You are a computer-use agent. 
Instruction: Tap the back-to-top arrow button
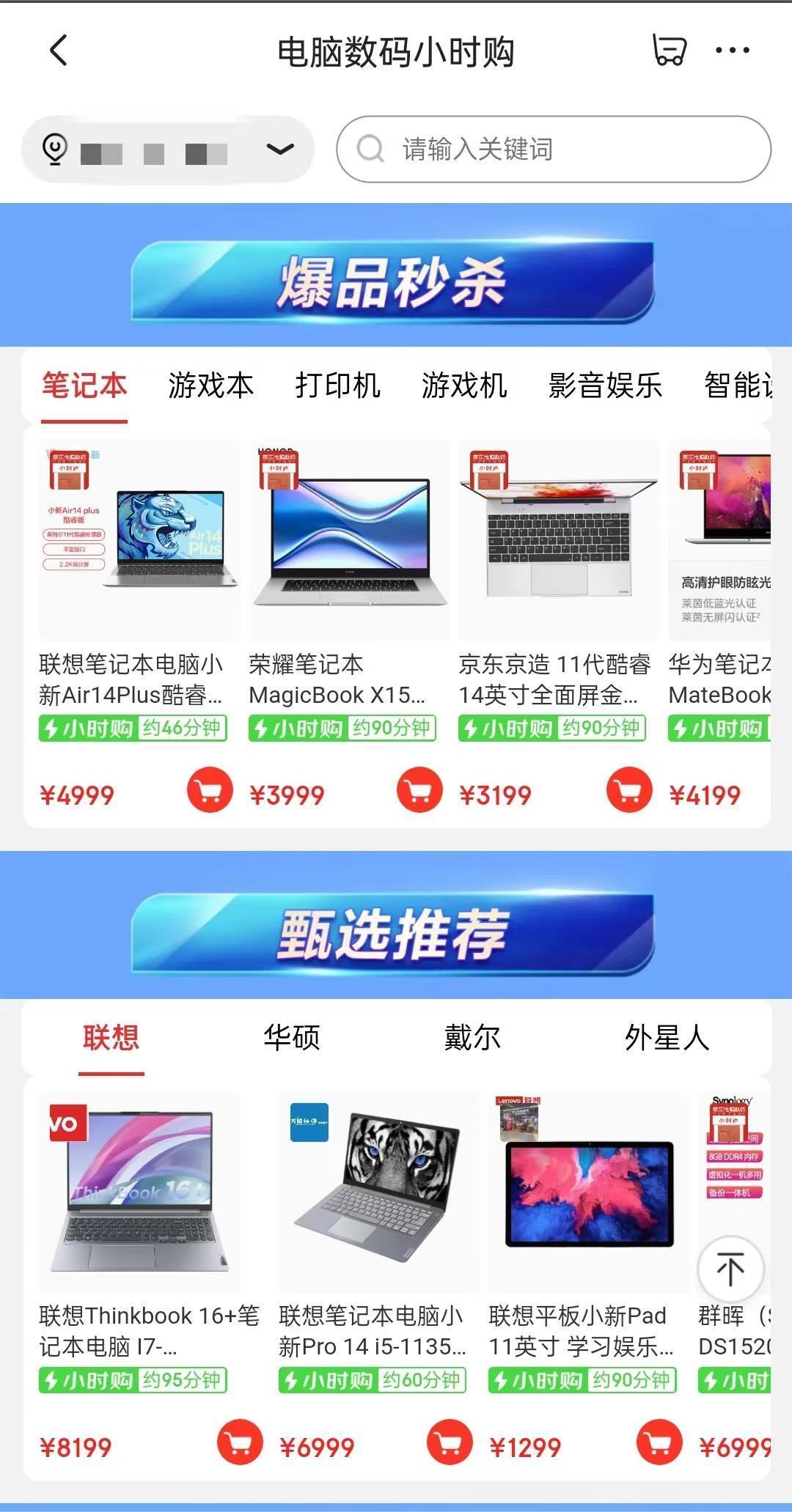point(730,1269)
